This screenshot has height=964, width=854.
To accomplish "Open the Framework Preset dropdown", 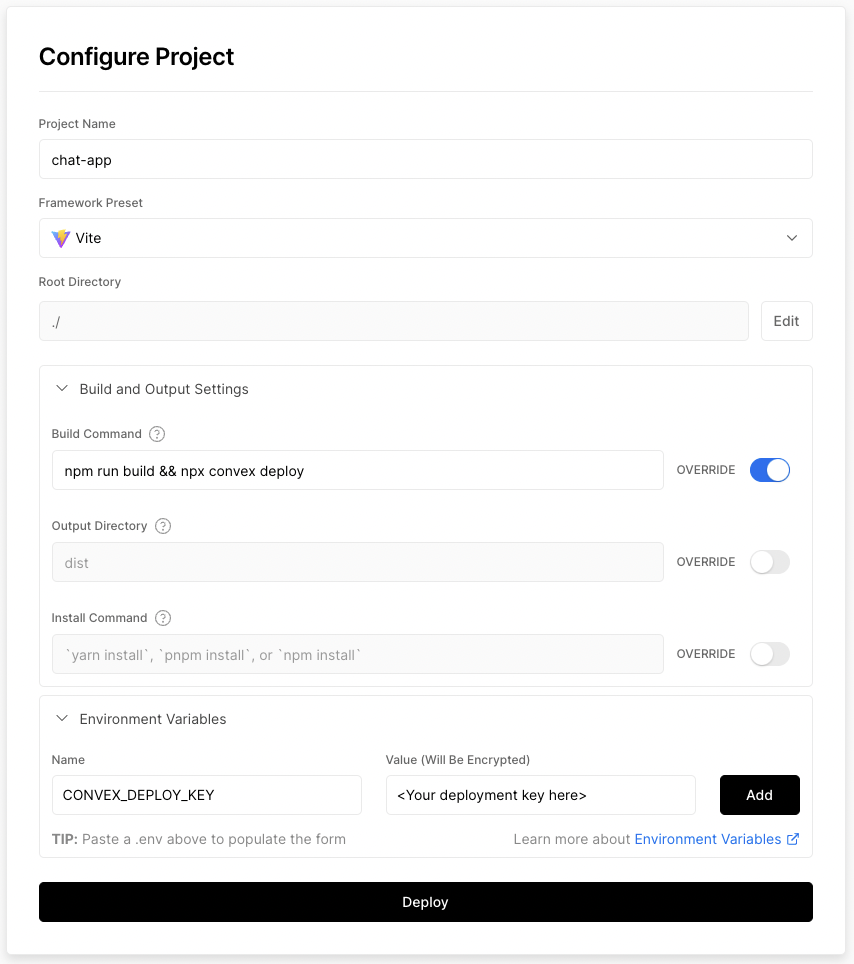I will (x=425, y=238).
